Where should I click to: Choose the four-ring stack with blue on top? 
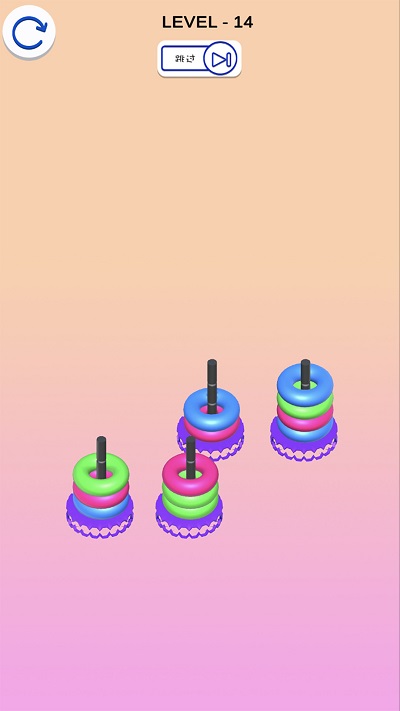click(x=304, y=410)
